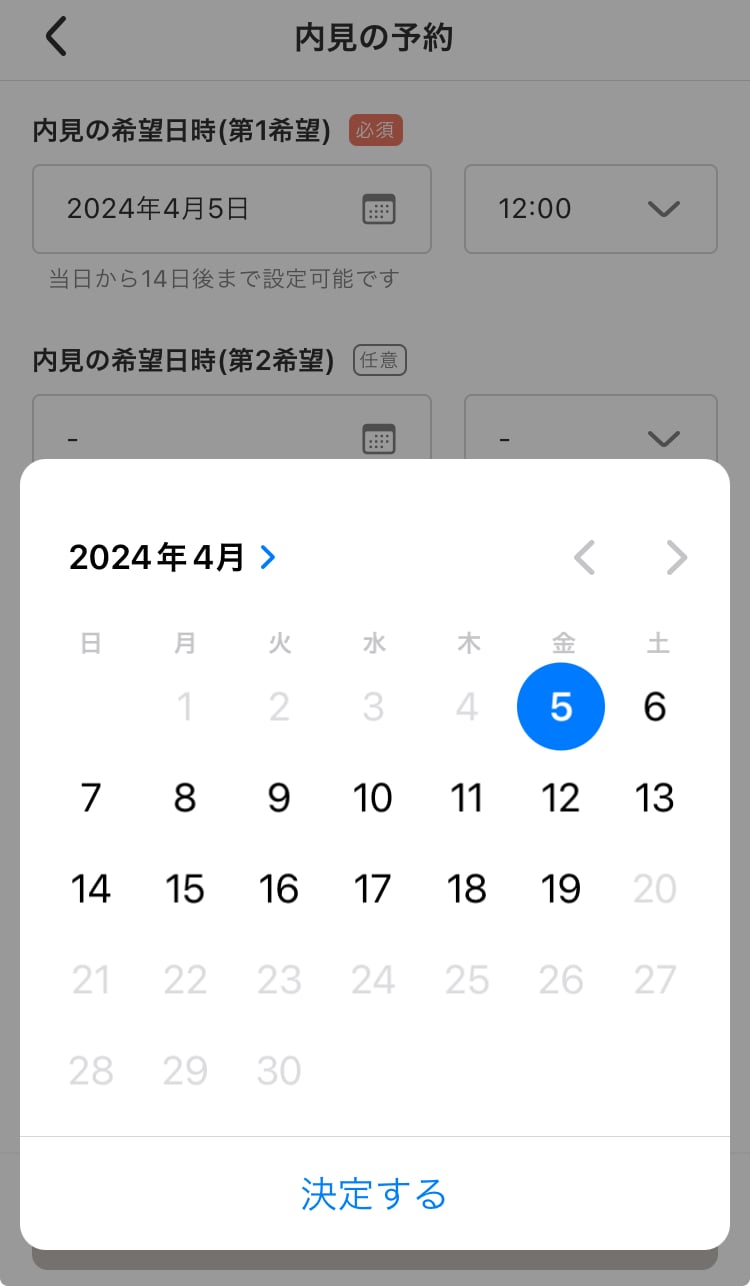Tap the blue arrow next to 2024年4月

pos(266,558)
